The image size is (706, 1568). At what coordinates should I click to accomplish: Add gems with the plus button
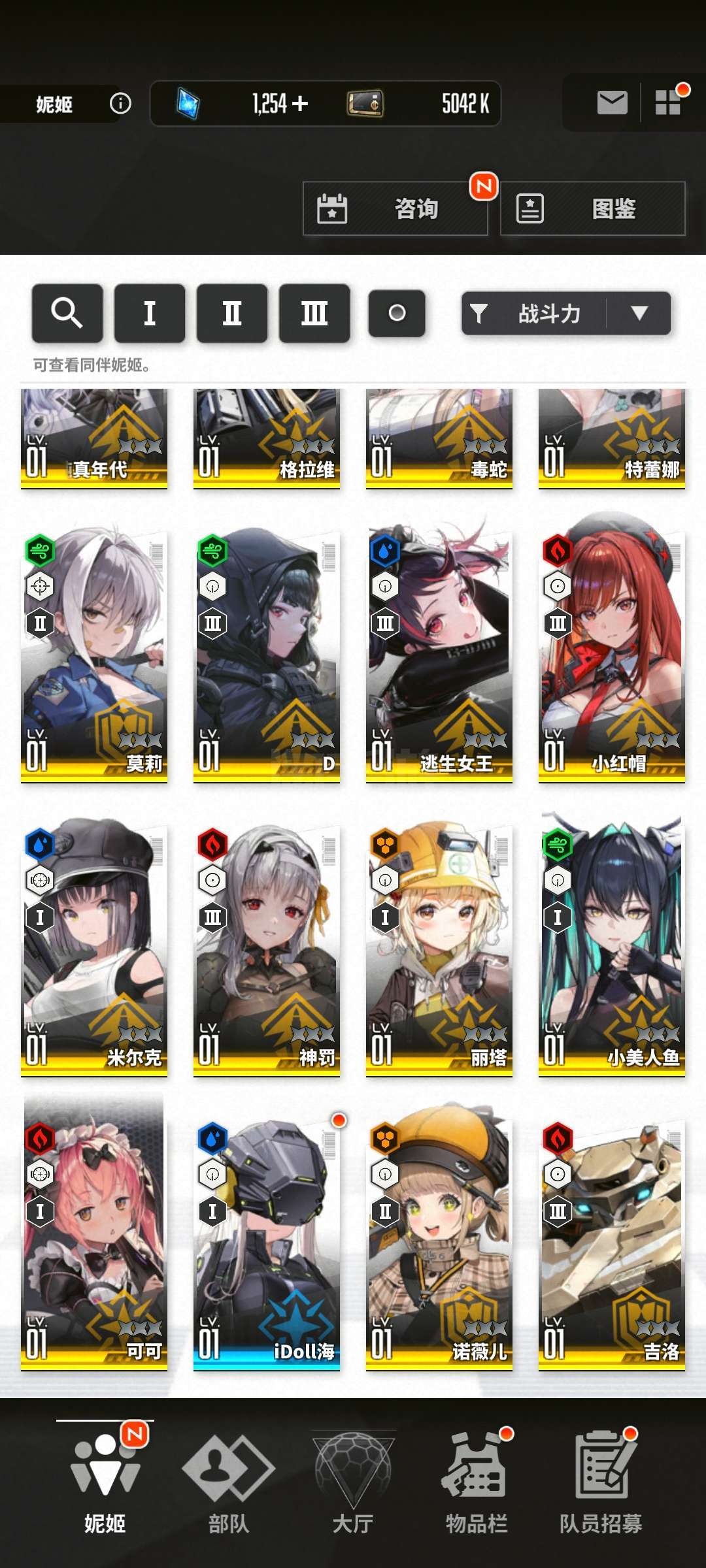pyautogui.click(x=300, y=103)
